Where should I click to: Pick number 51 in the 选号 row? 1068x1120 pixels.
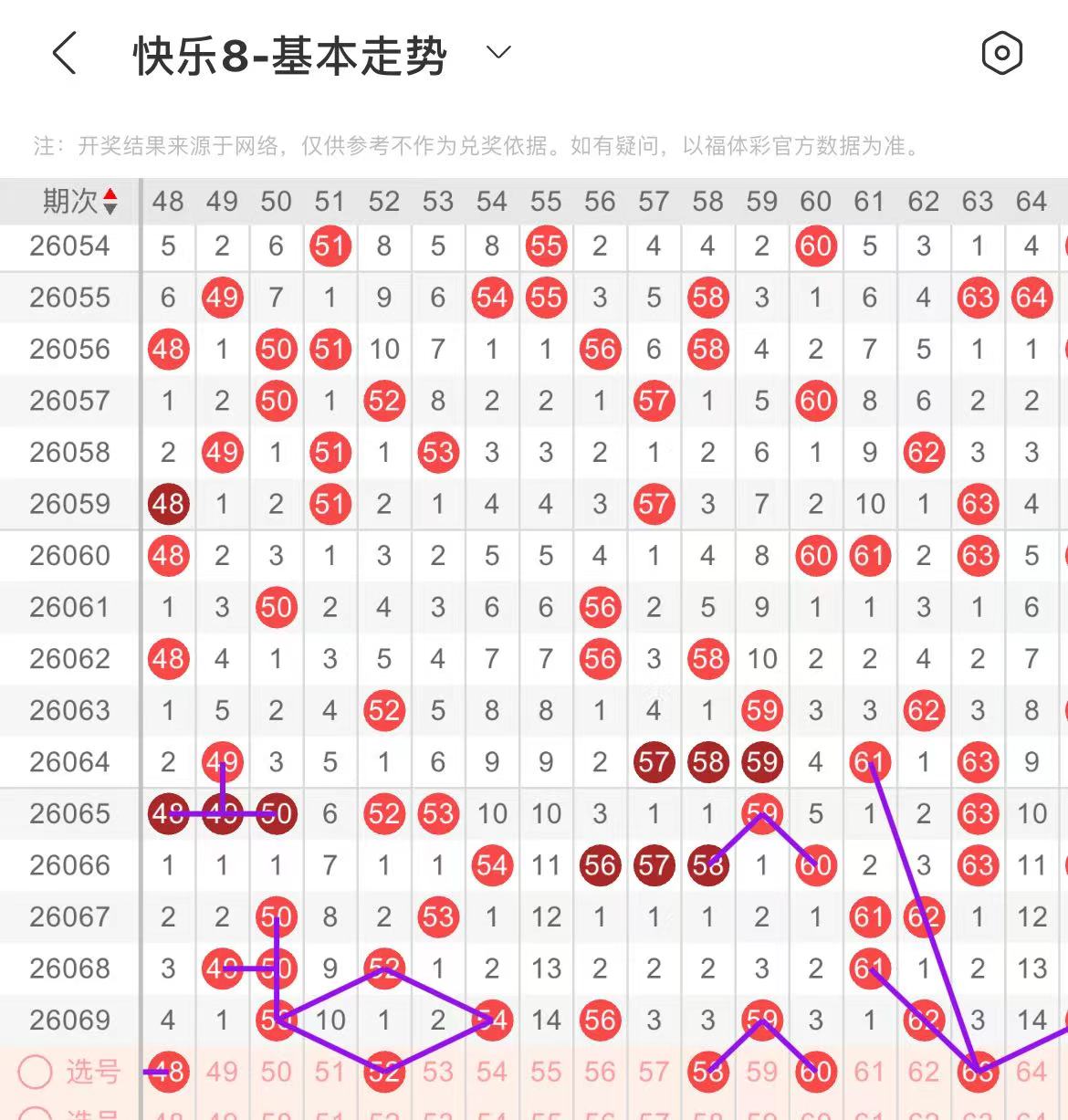tap(330, 1072)
